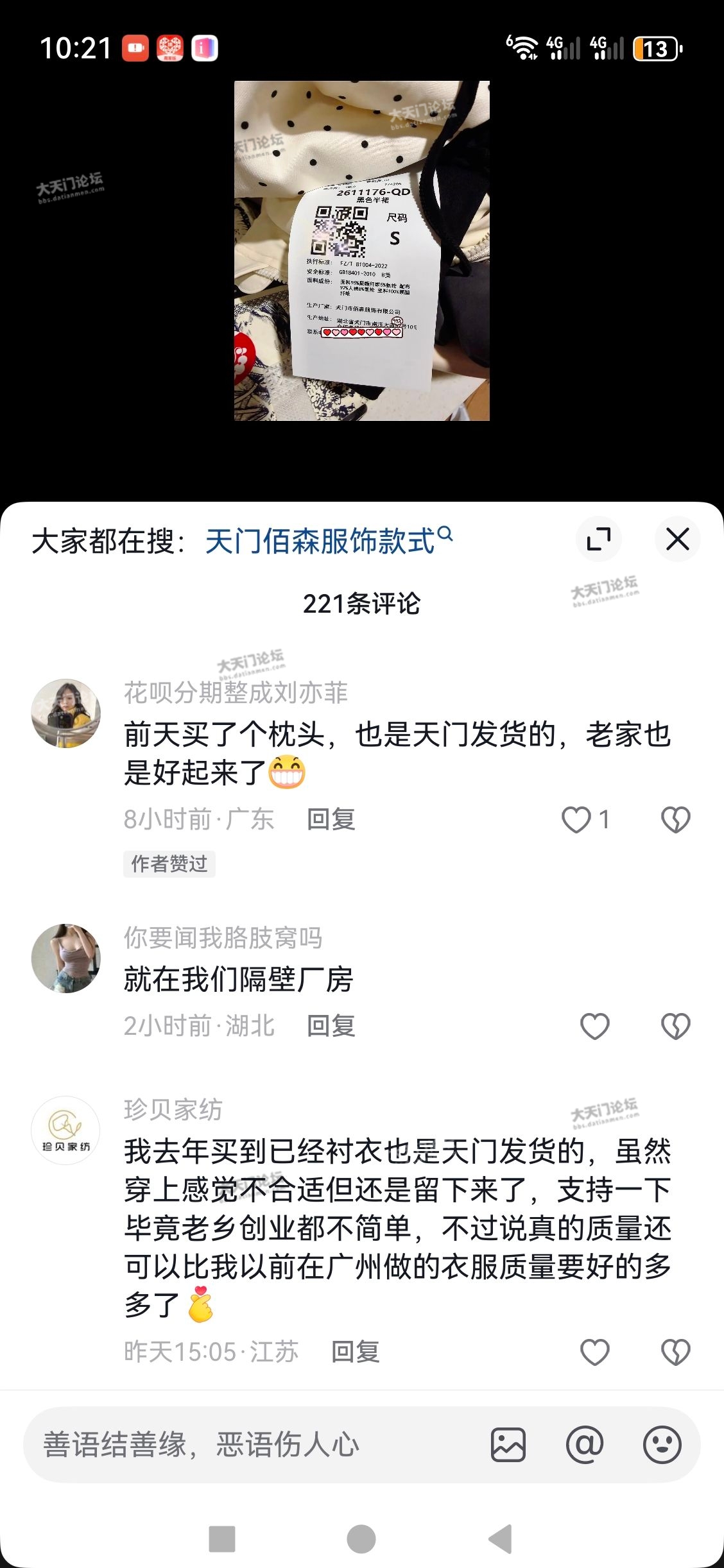The width and height of the screenshot is (724, 1568).
Task: Open 你要闻我胳肢窝吗's profile avatar
Action: click(x=66, y=958)
